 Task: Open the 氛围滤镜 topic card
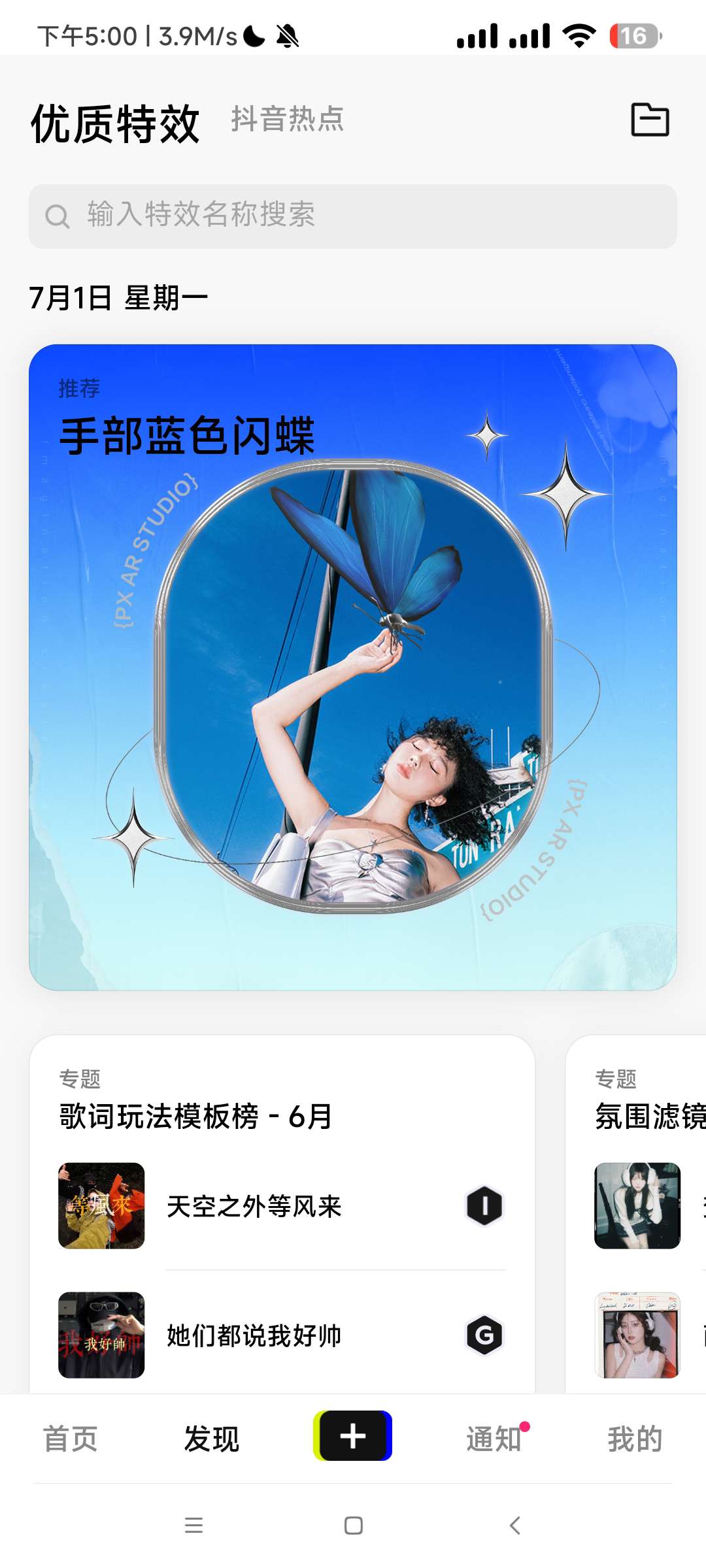point(648,1116)
